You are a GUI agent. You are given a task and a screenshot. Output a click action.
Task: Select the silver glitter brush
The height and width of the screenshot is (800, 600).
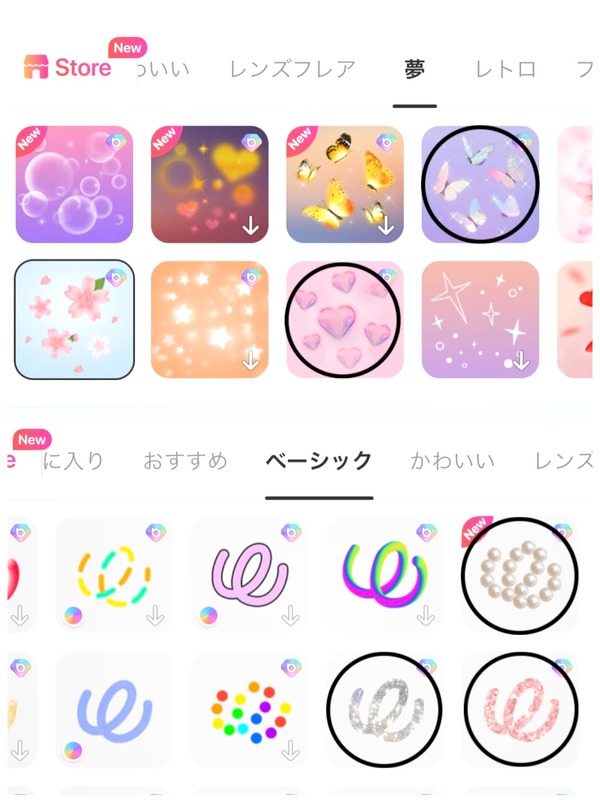coord(385,710)
